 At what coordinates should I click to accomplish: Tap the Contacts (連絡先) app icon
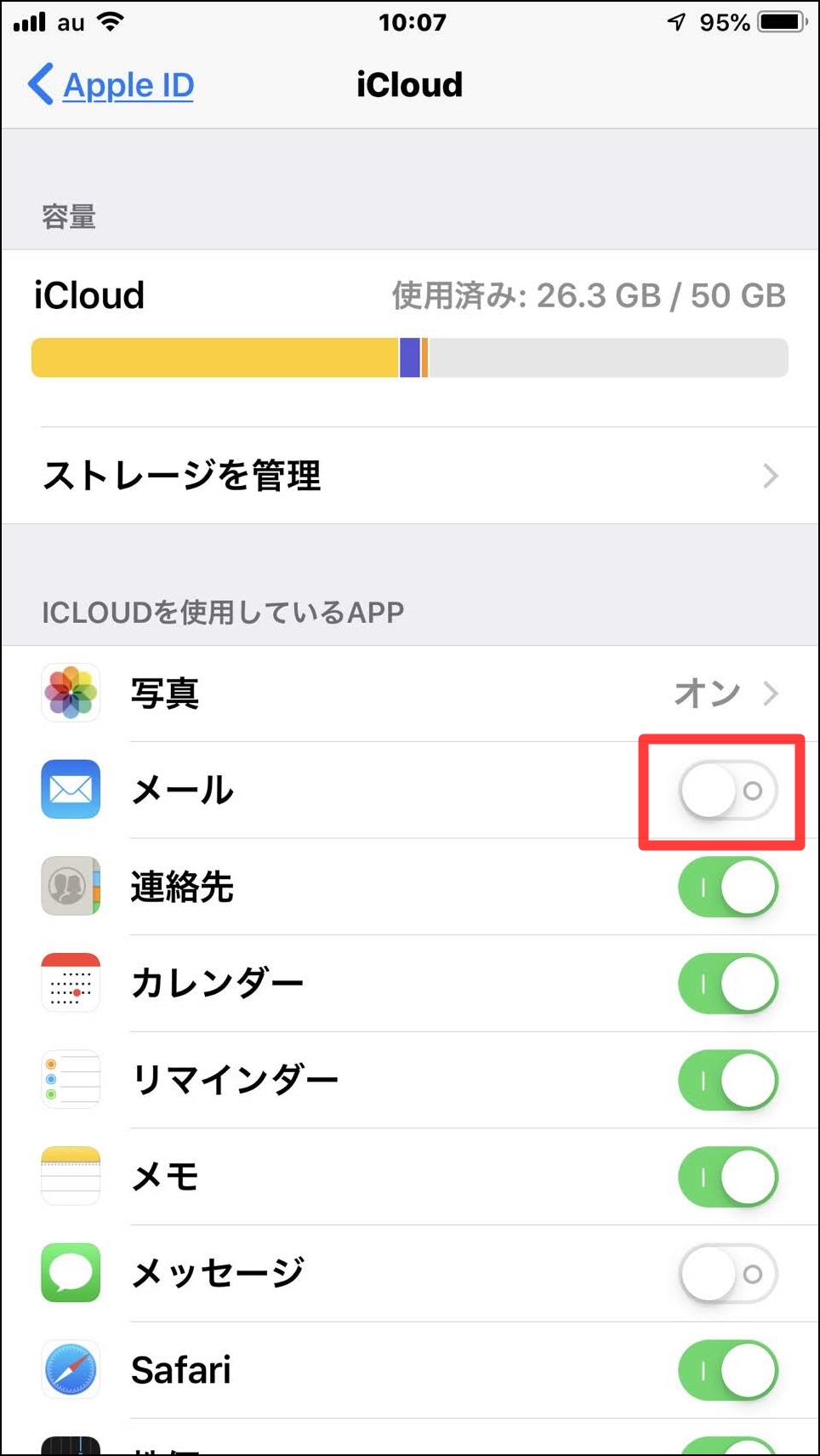71,887
